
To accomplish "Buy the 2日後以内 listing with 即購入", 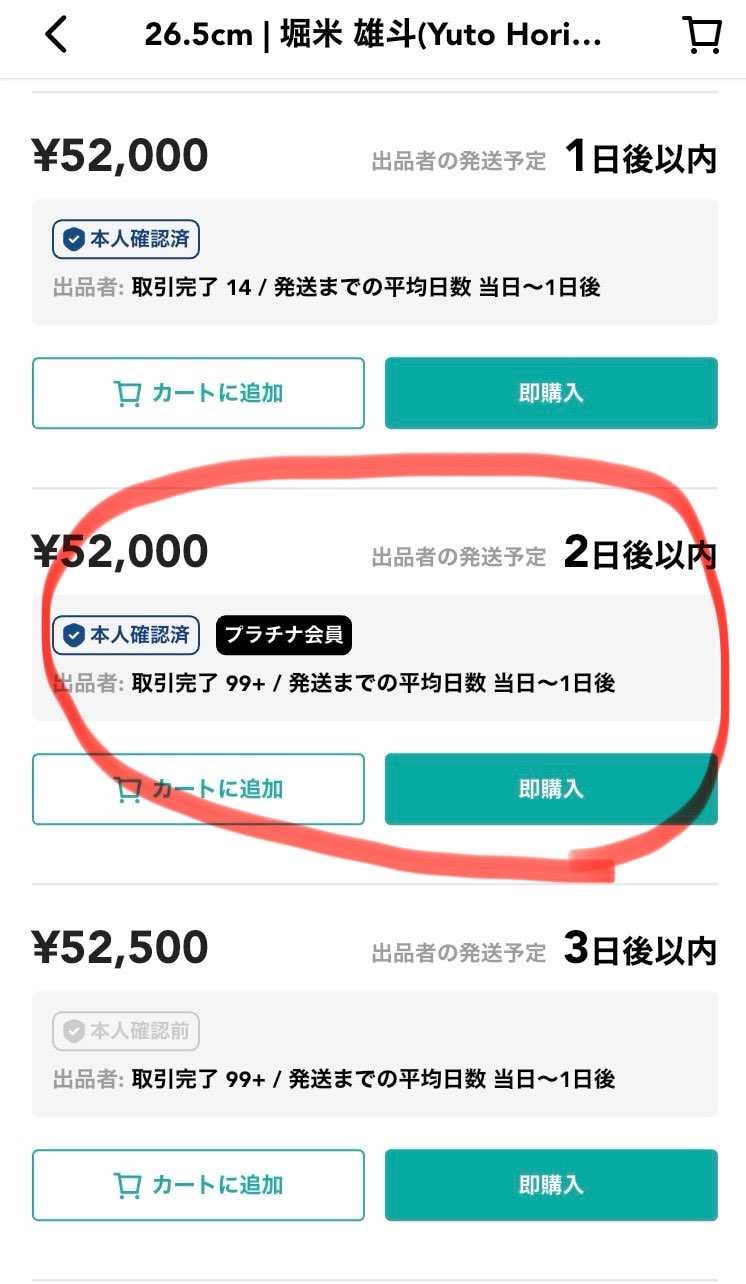I will 551,789.
